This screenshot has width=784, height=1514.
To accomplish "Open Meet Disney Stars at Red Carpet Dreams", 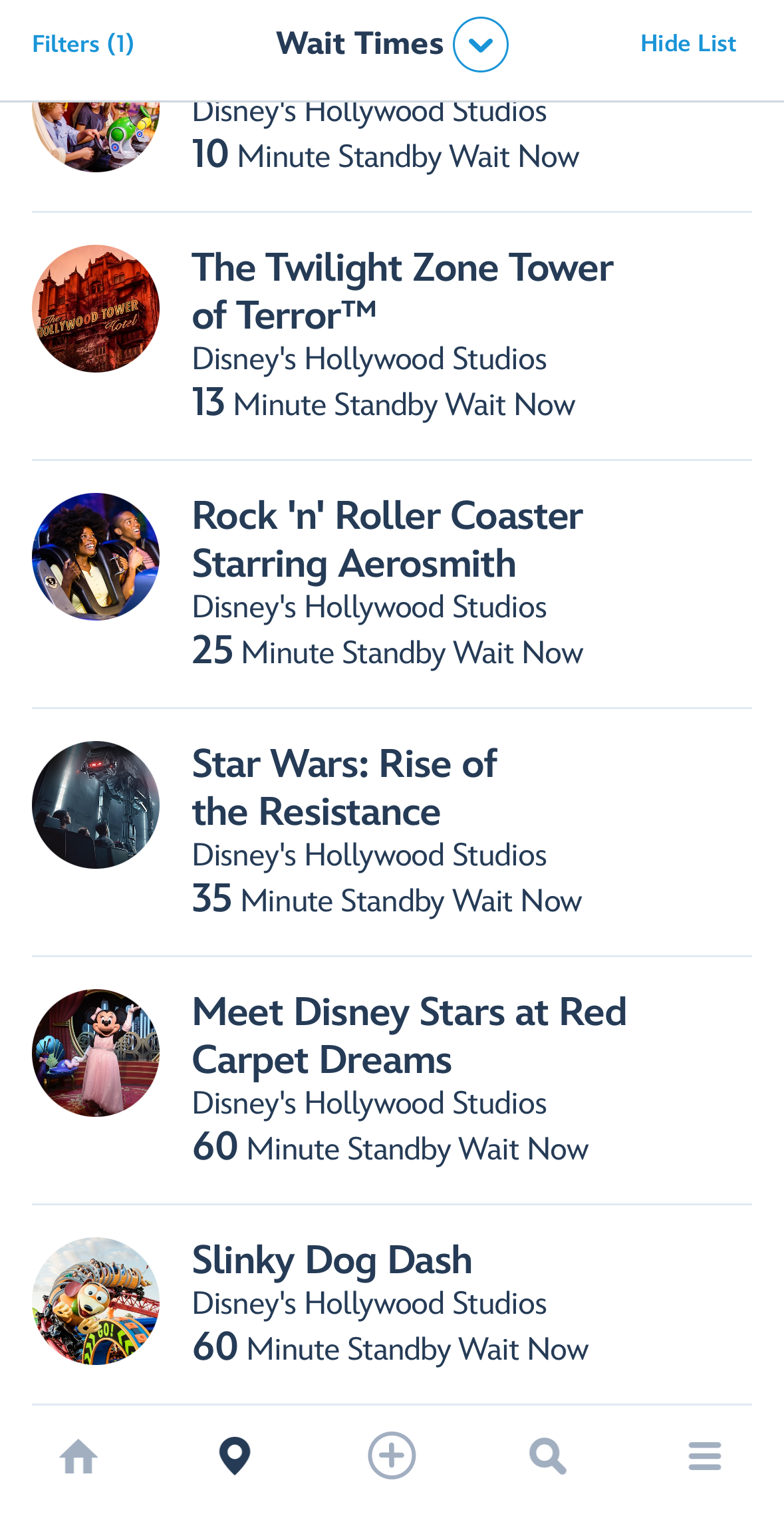I will click(x=409, y=1036).
